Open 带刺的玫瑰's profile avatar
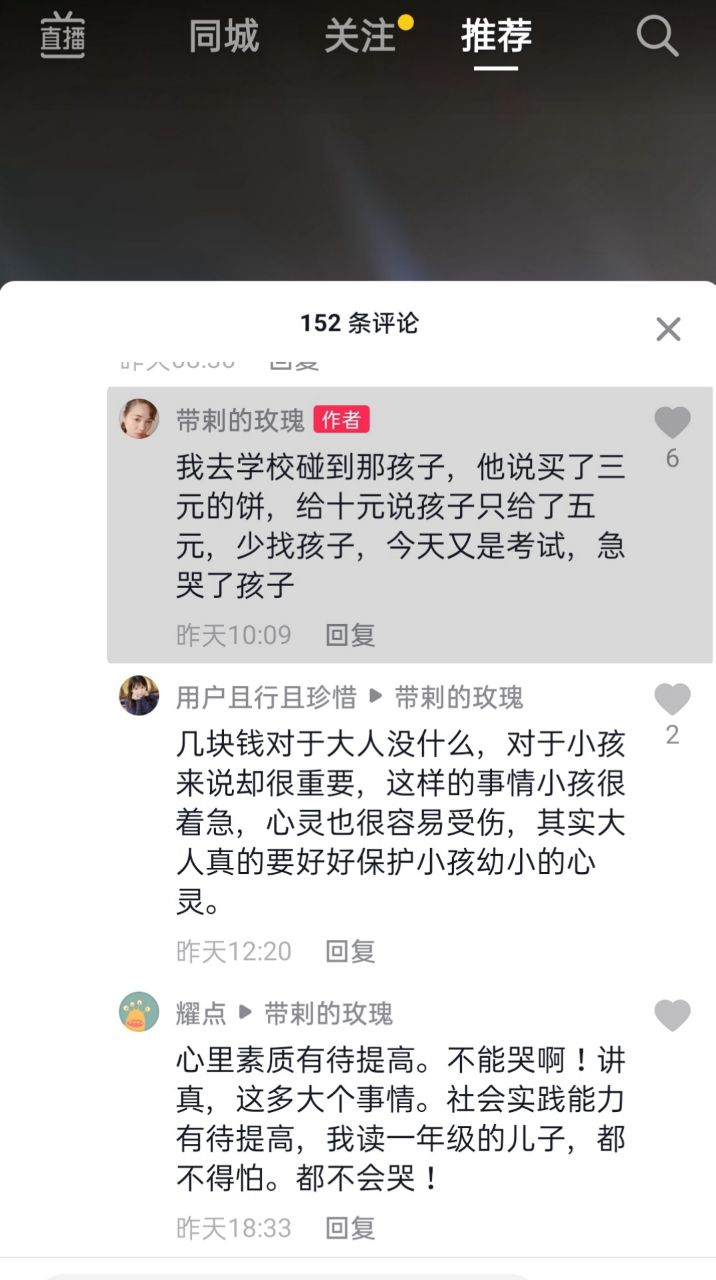Image resolution: width=716 pixels, height=1280 pixels. 140,419
